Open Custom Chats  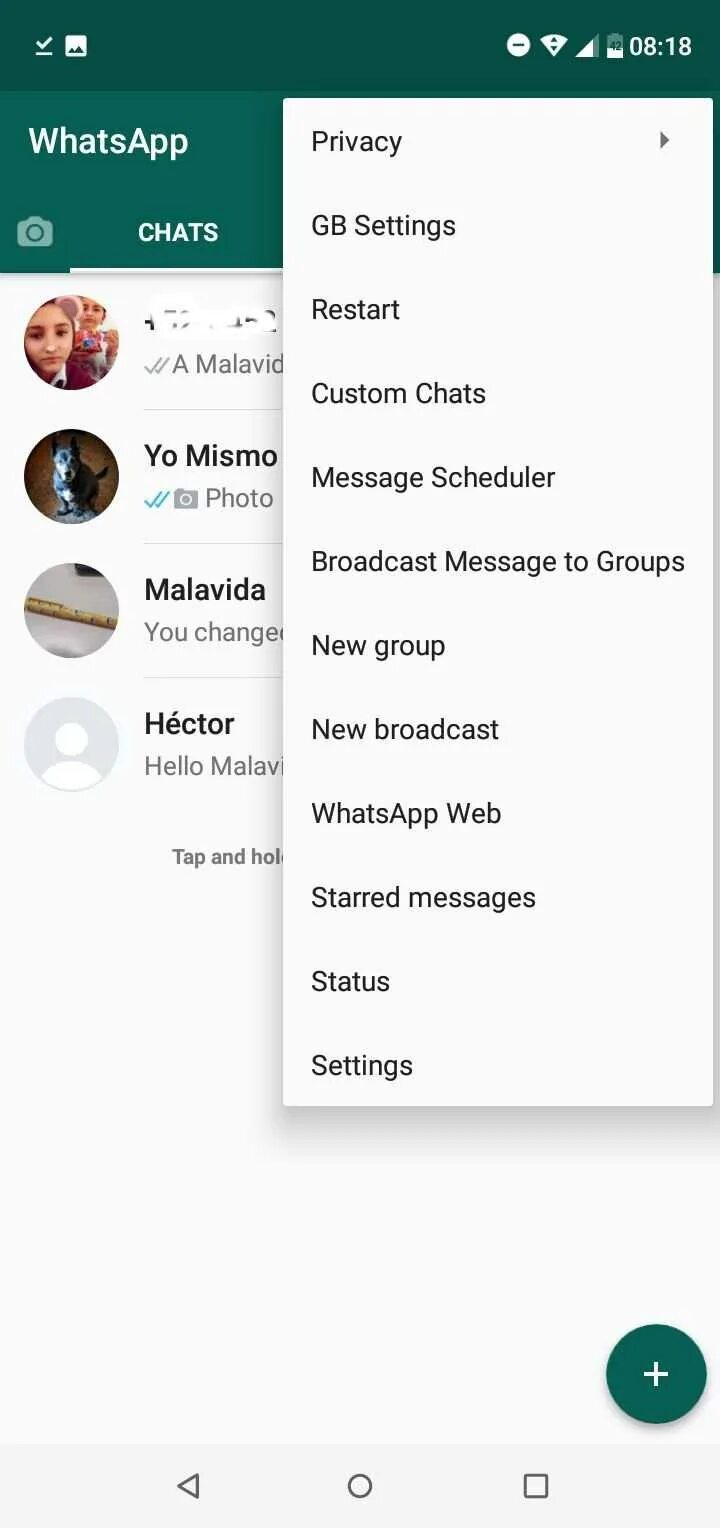tap(498, 393)
